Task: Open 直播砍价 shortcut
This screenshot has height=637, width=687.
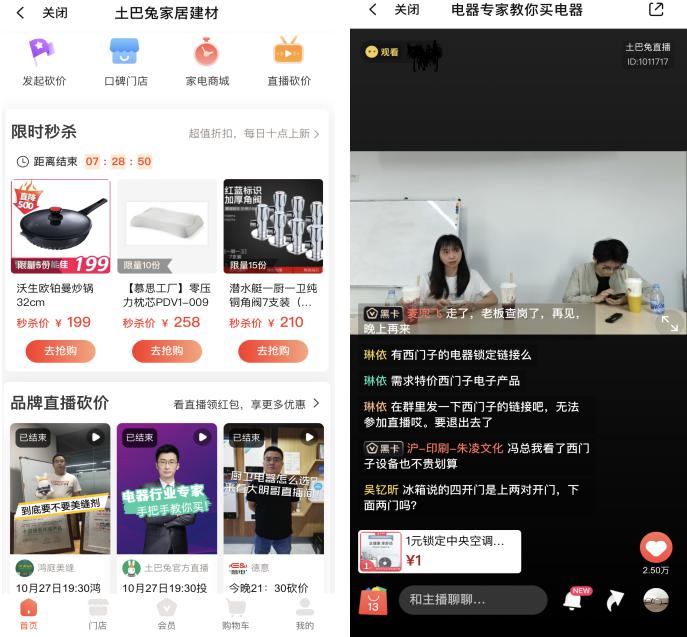Action: [x=288, y=60]
